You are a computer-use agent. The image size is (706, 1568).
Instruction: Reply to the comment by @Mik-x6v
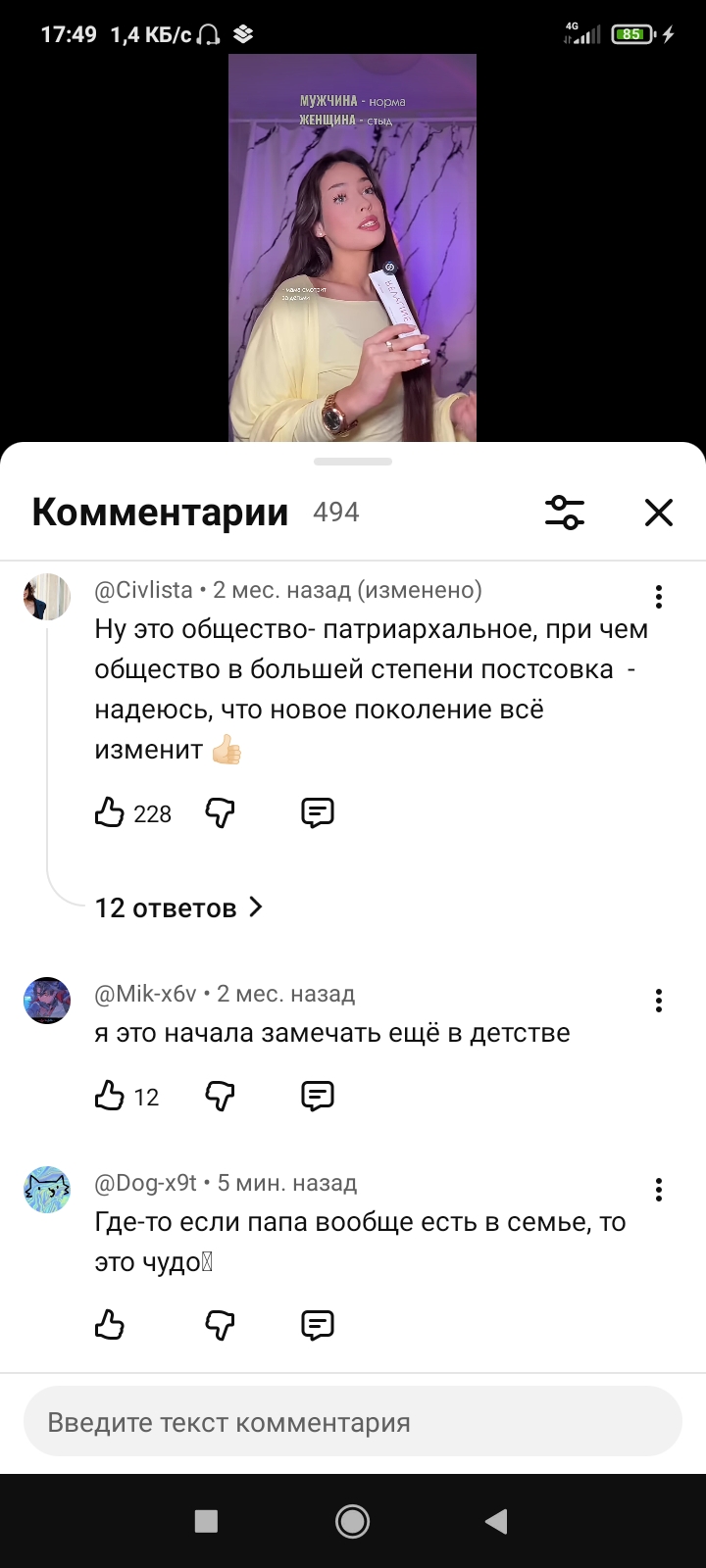pos(317,1096)
